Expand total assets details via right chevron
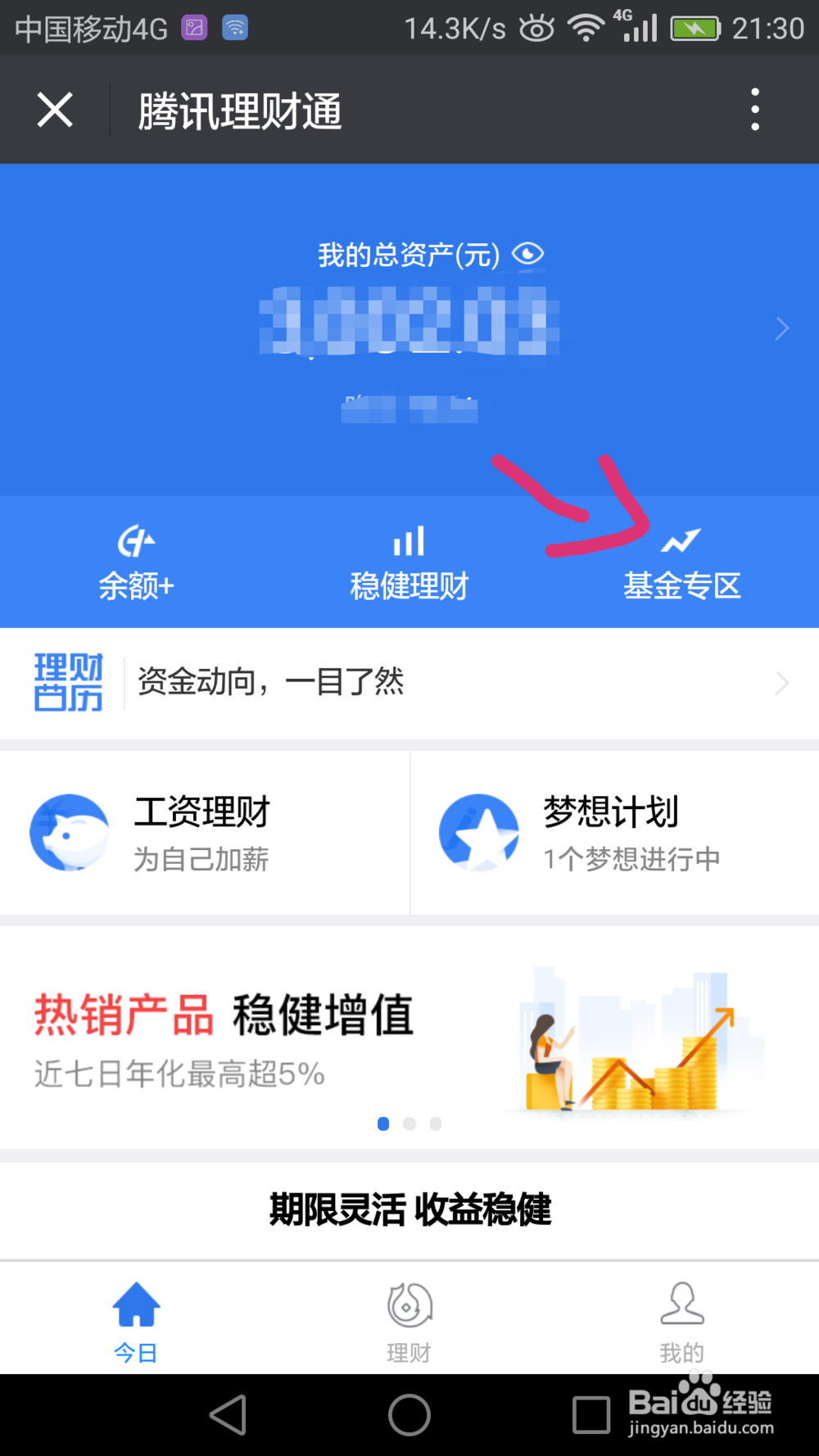The image size is (819, 1456). 781,328
